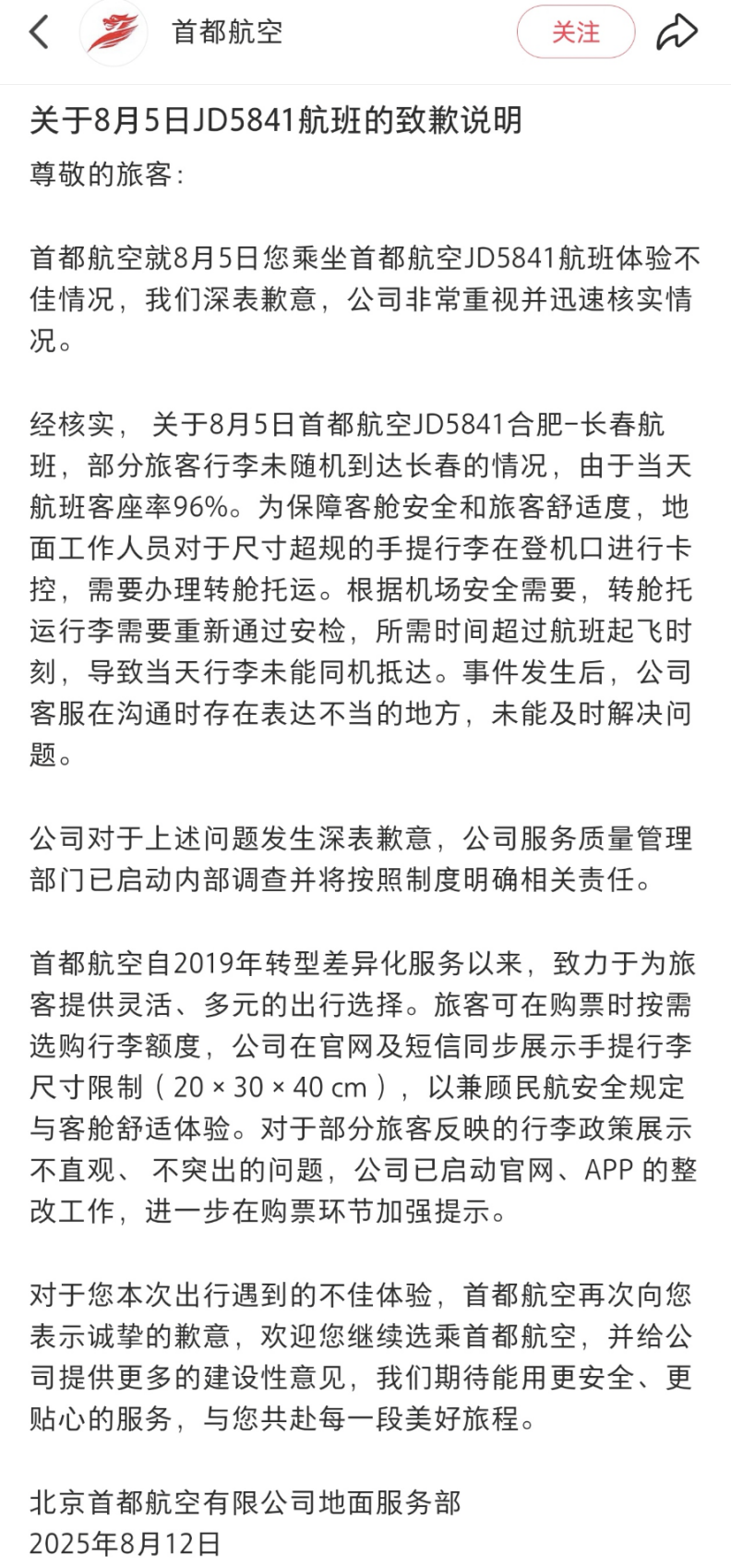Follow 首都航空 with the 关注 button
Viewport: 731px width, 1568px height.
tap(576, 32)
